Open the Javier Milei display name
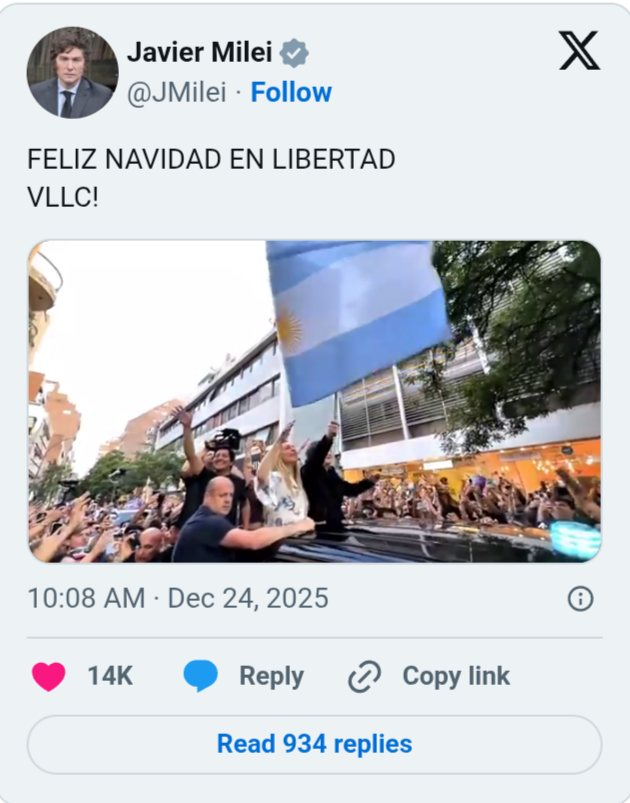The height and width of the screenshot is (803, 630). pos(199,53)
